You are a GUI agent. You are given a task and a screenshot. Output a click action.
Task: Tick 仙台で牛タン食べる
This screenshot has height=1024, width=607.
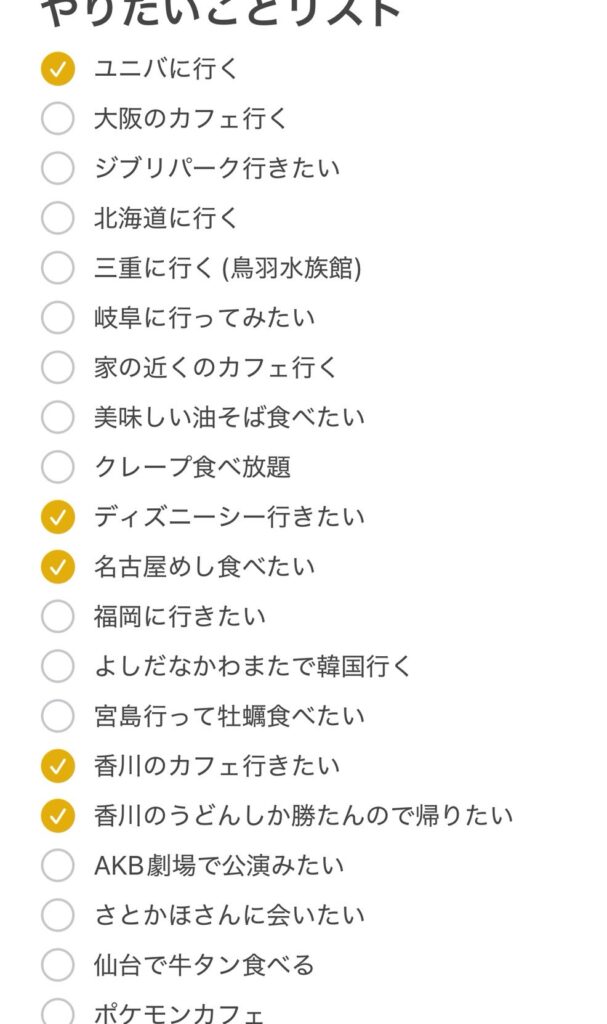57,965
